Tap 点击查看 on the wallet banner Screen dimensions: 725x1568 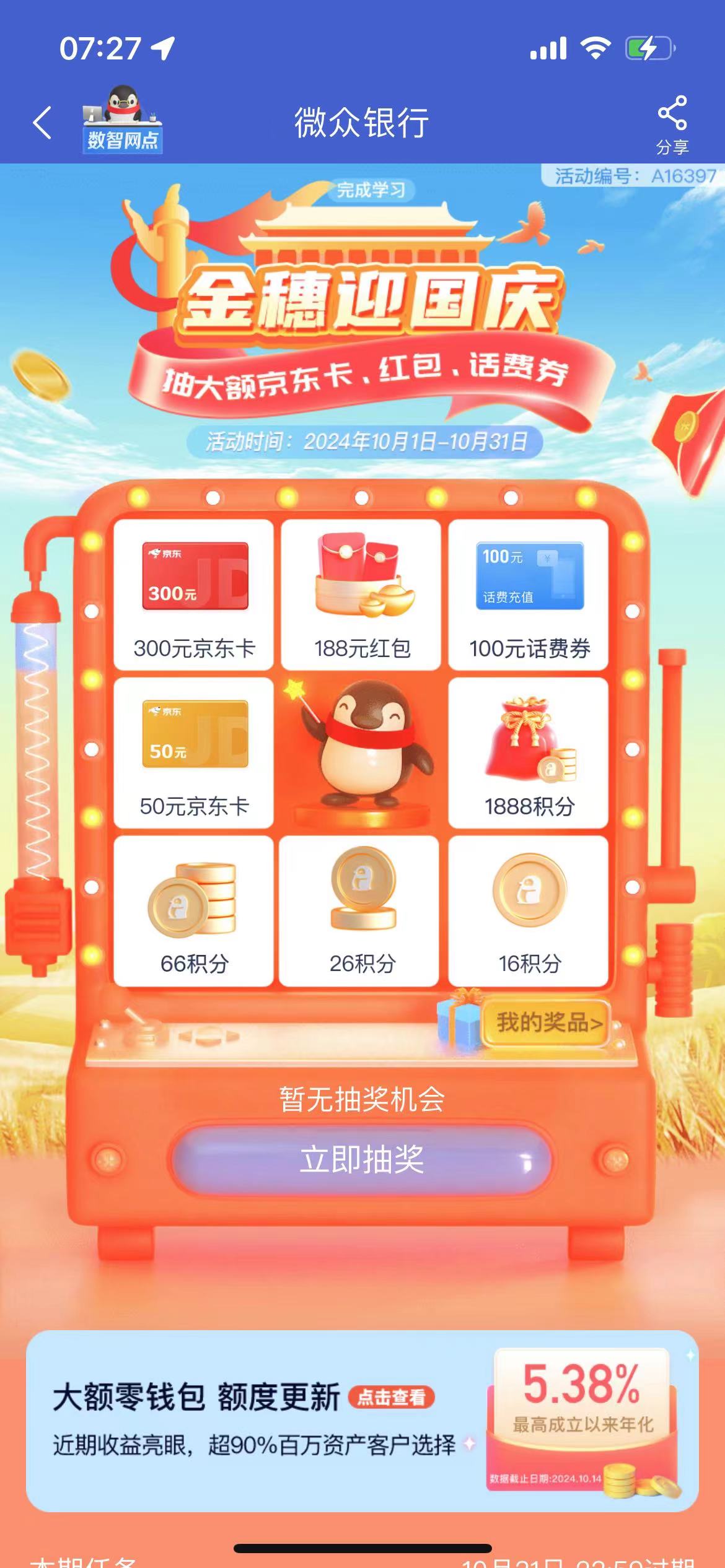click(x=392, y=1398)
